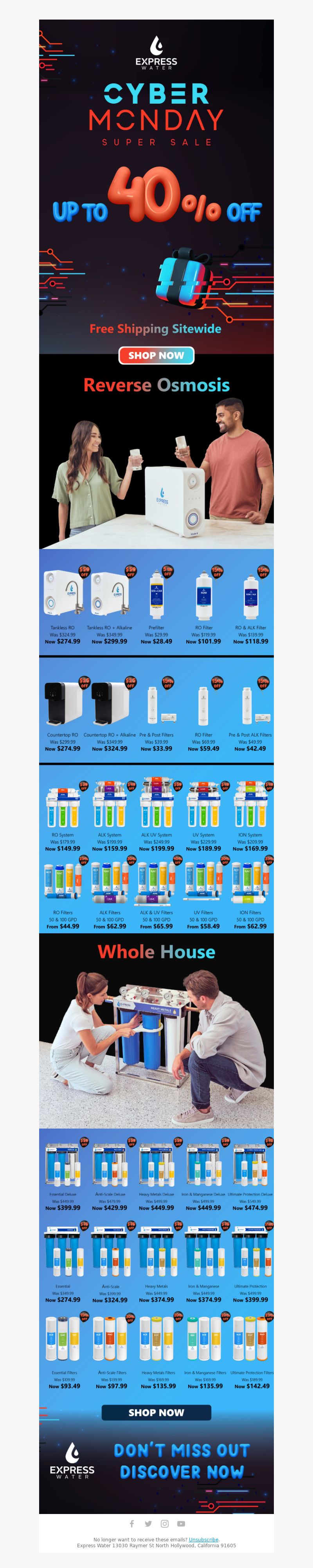Open Express Water's Facebook page
Viewport: 313px width, 1568px height.
(131, 1523)
